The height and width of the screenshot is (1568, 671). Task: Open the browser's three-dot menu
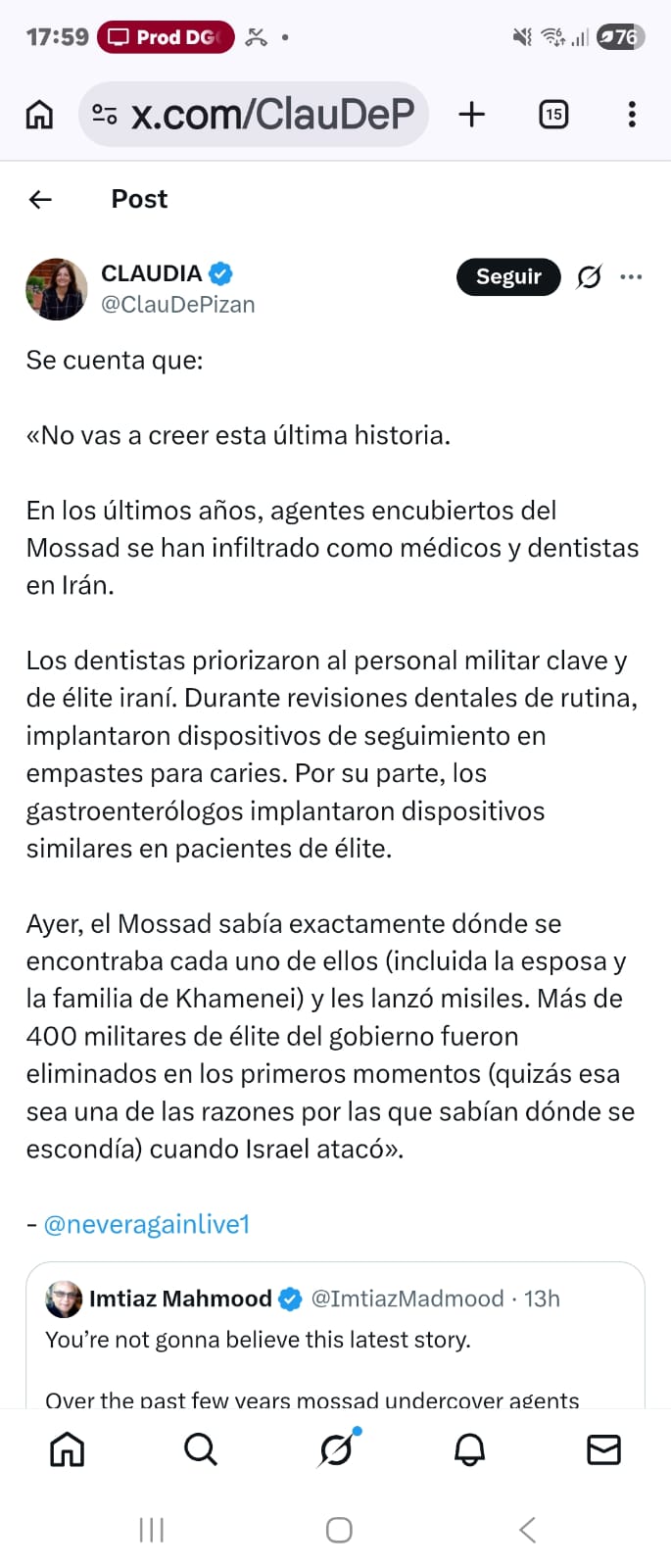[x=632, y=115]
